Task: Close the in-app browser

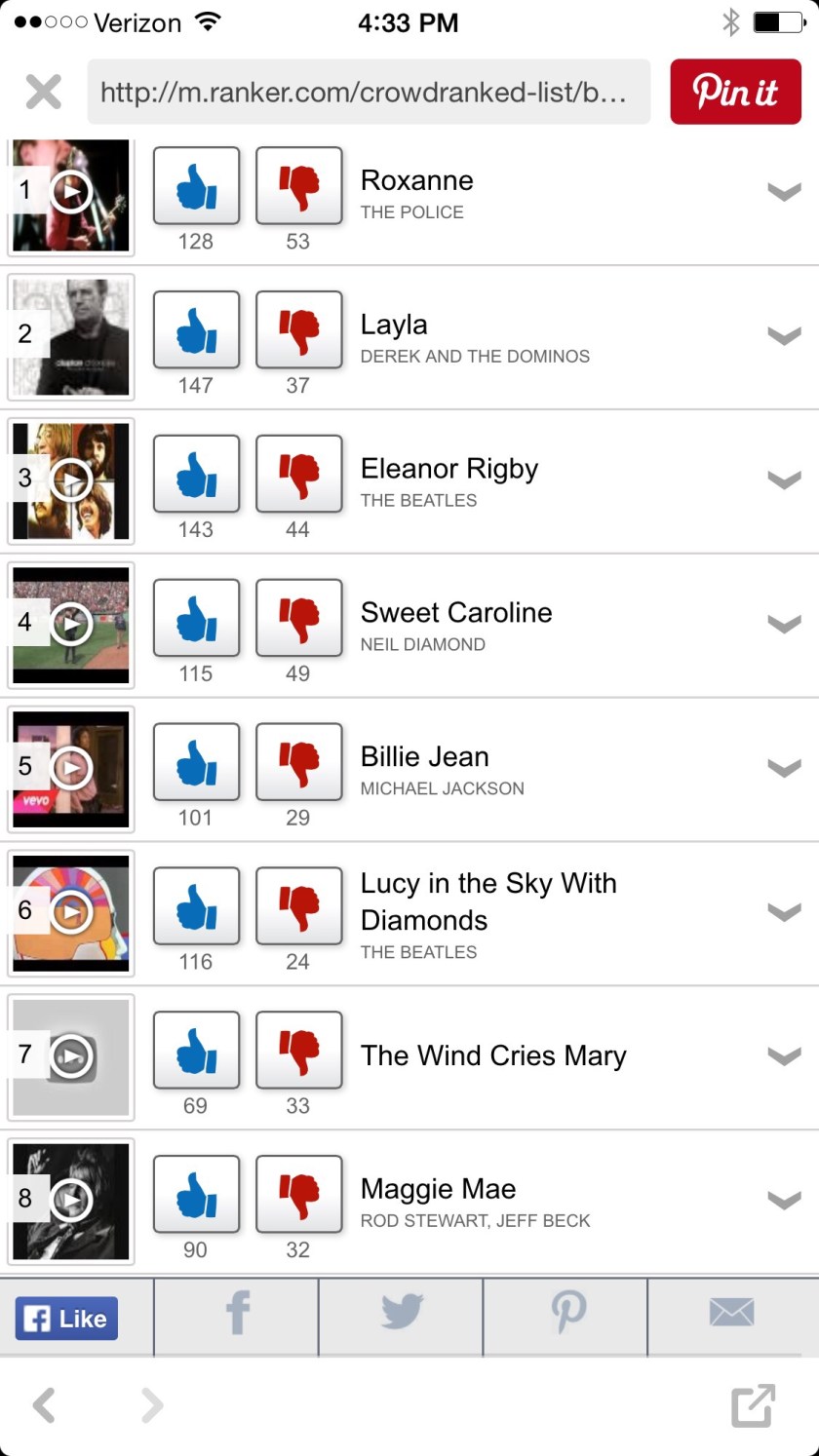Action: click(43, 93)
